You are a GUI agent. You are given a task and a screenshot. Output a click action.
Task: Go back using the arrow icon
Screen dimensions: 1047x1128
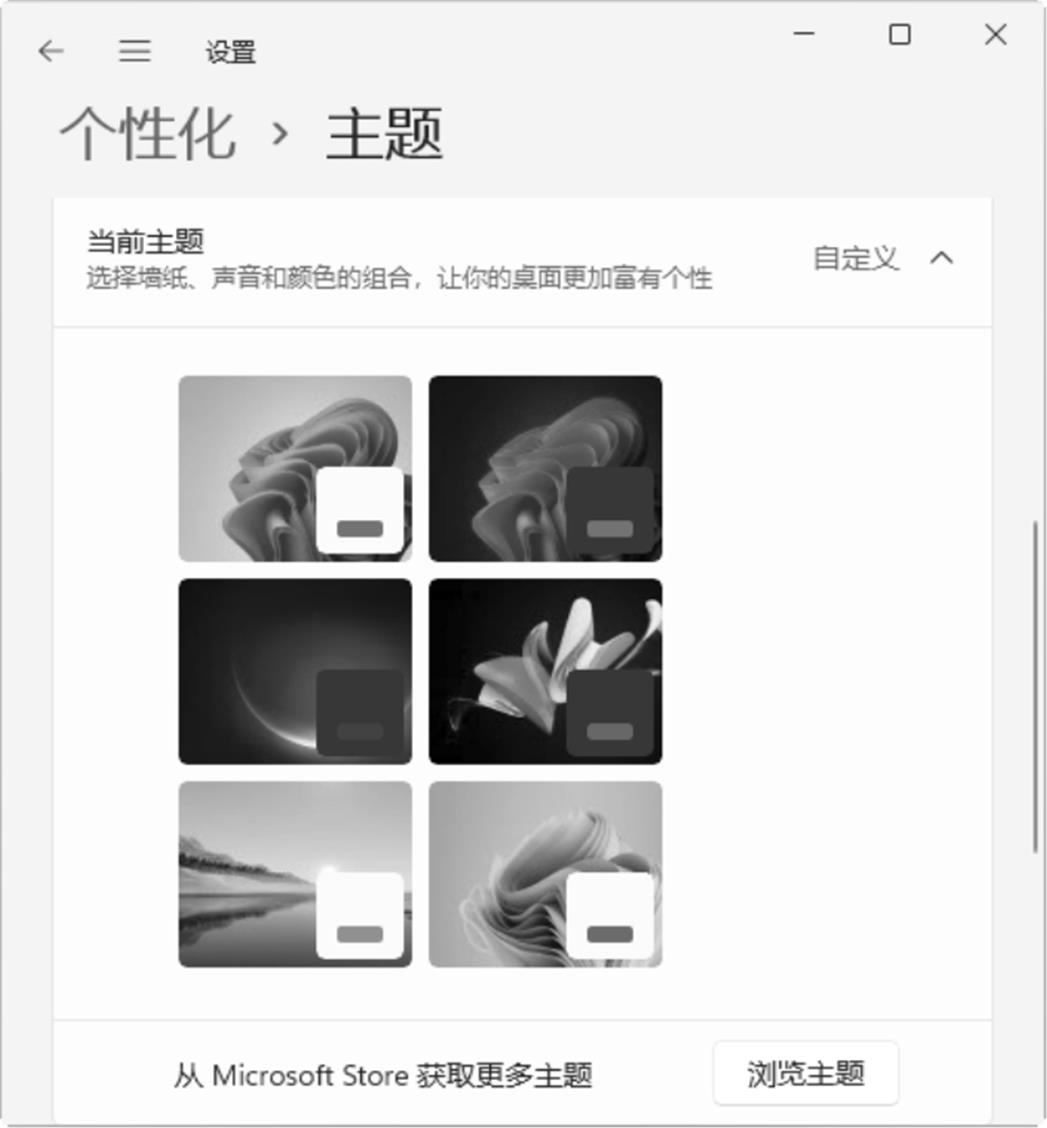point(50,52)
